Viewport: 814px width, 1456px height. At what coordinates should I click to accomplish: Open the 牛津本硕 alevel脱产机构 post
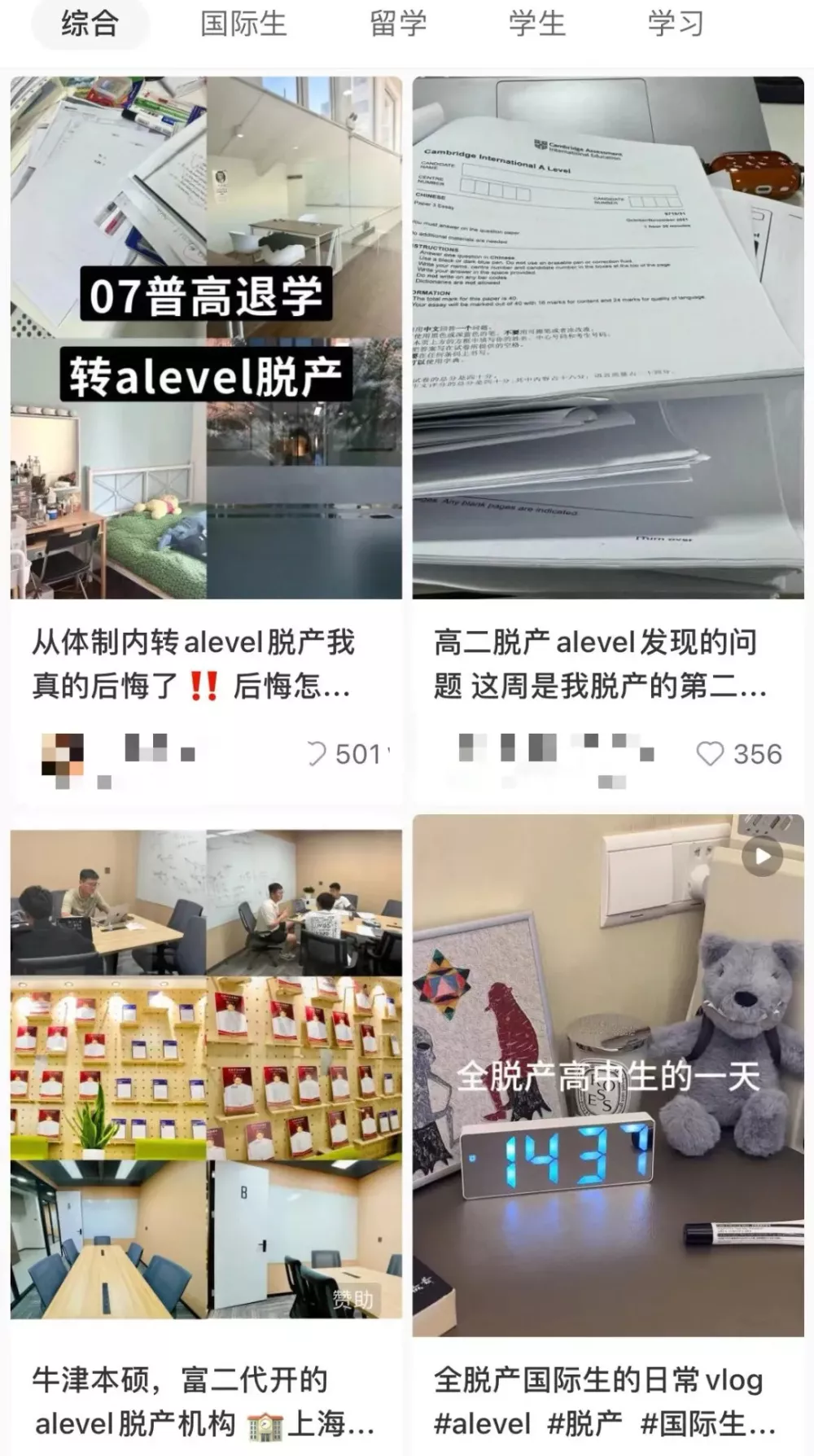pos(206,1074)
